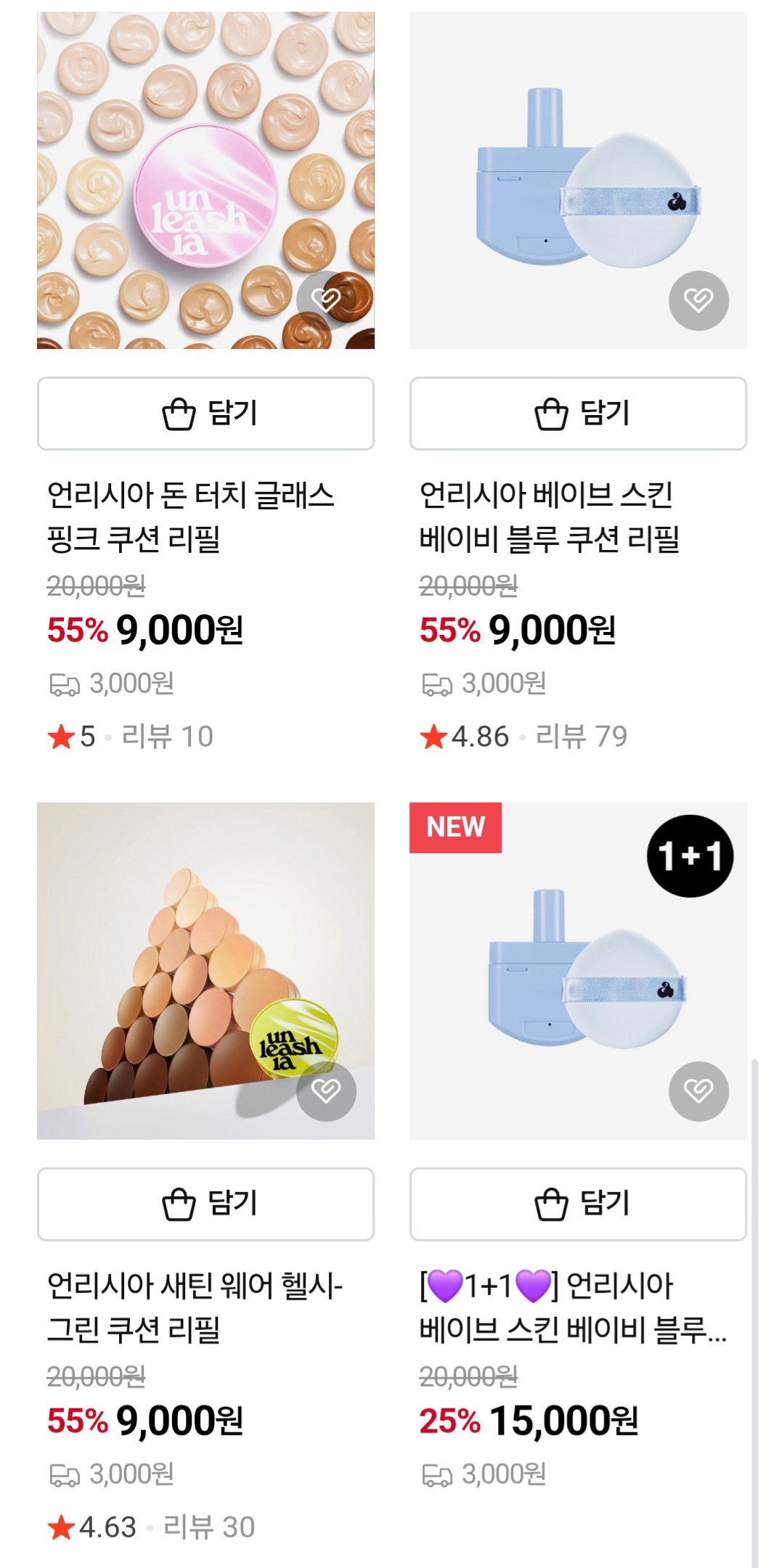771x1568 pixels.
Task: Wishlist the 돈 터치 글래스 핑크 쿠션 리필
Action: click(326, 300)
